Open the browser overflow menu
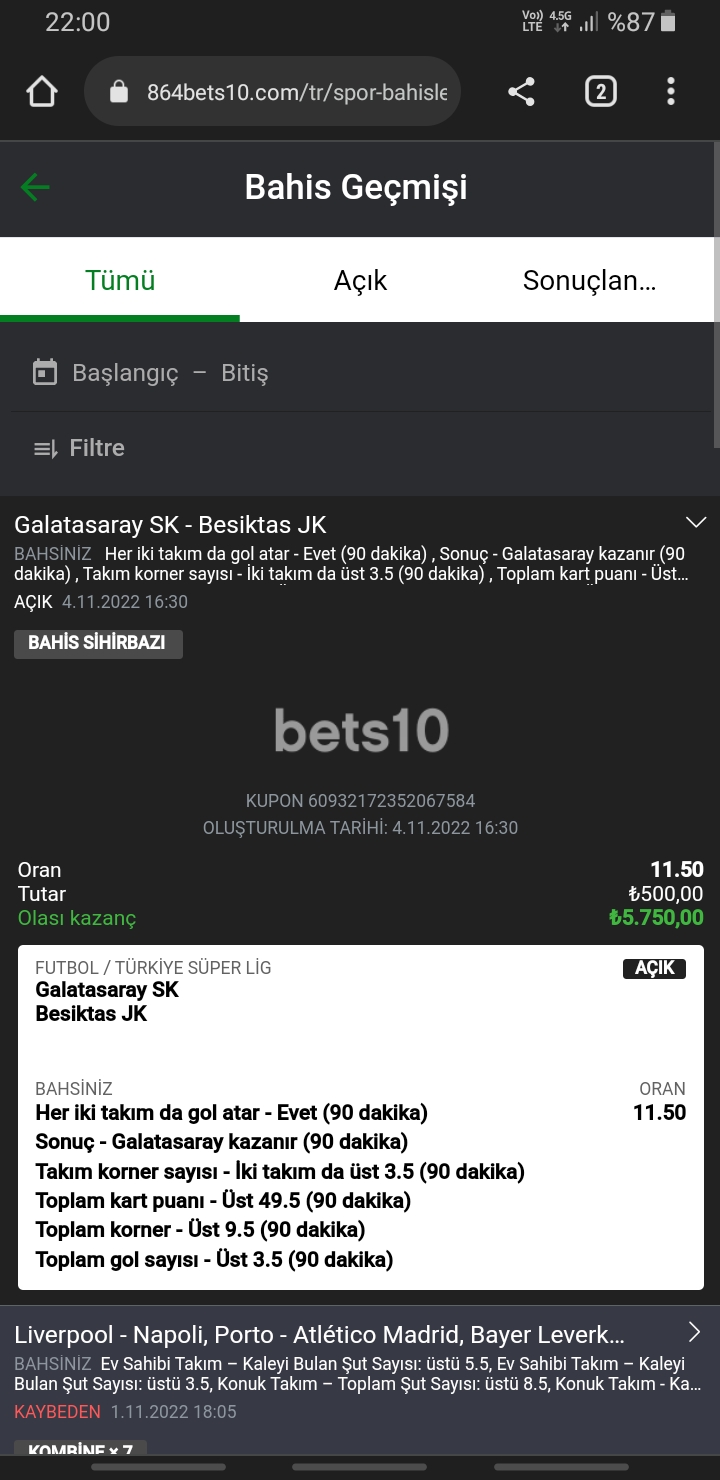 tap(671, 92)
